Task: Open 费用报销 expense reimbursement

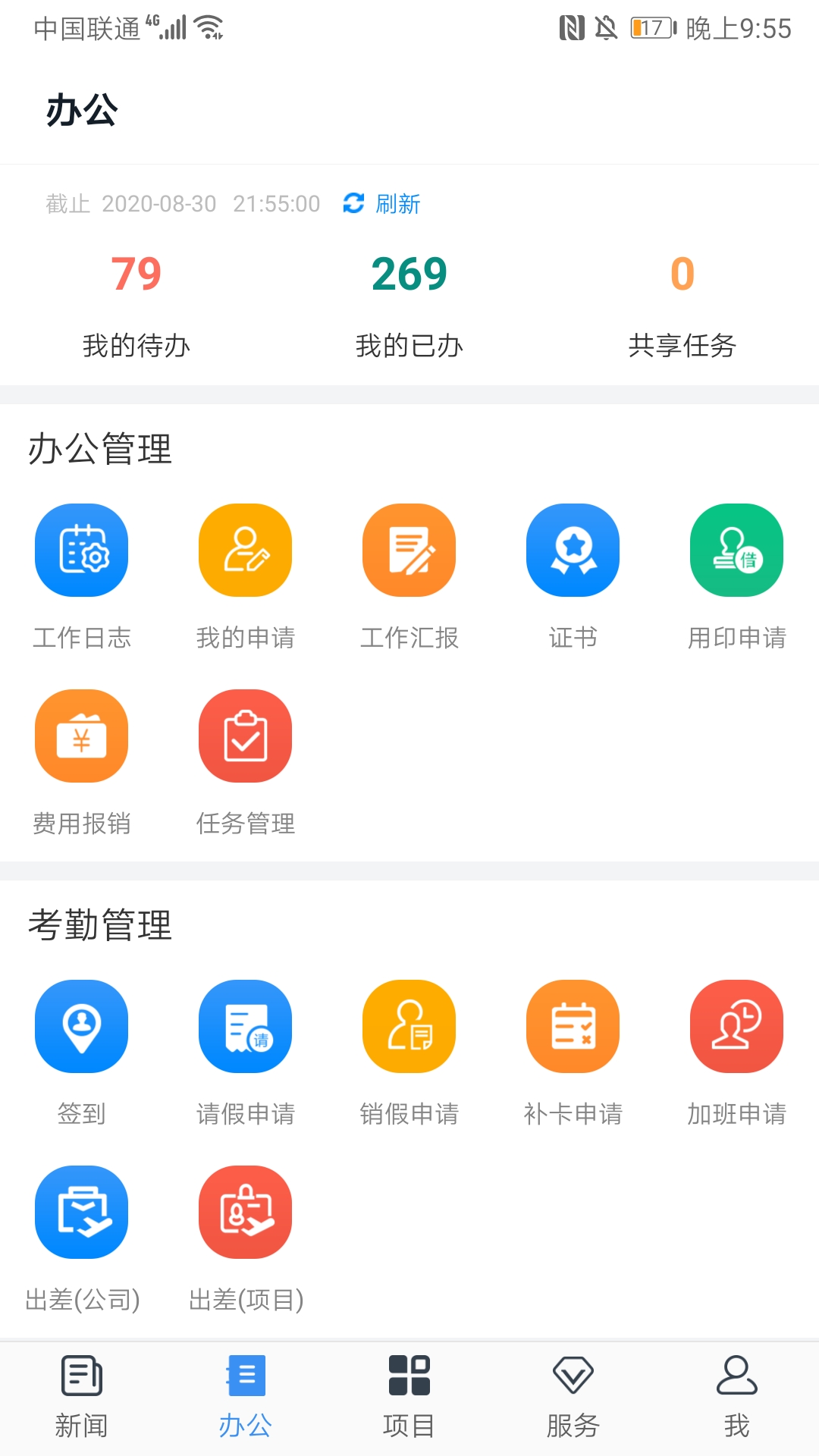Action: tap(82, 736)
